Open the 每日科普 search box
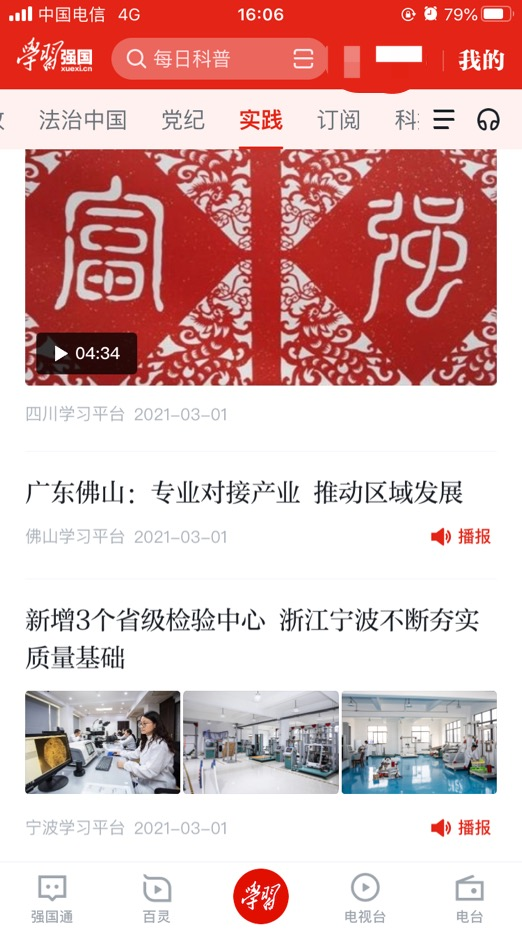Image resolution: width=522 pixels, height=930 pixels. pyautogui.click(x=219, y=59)
